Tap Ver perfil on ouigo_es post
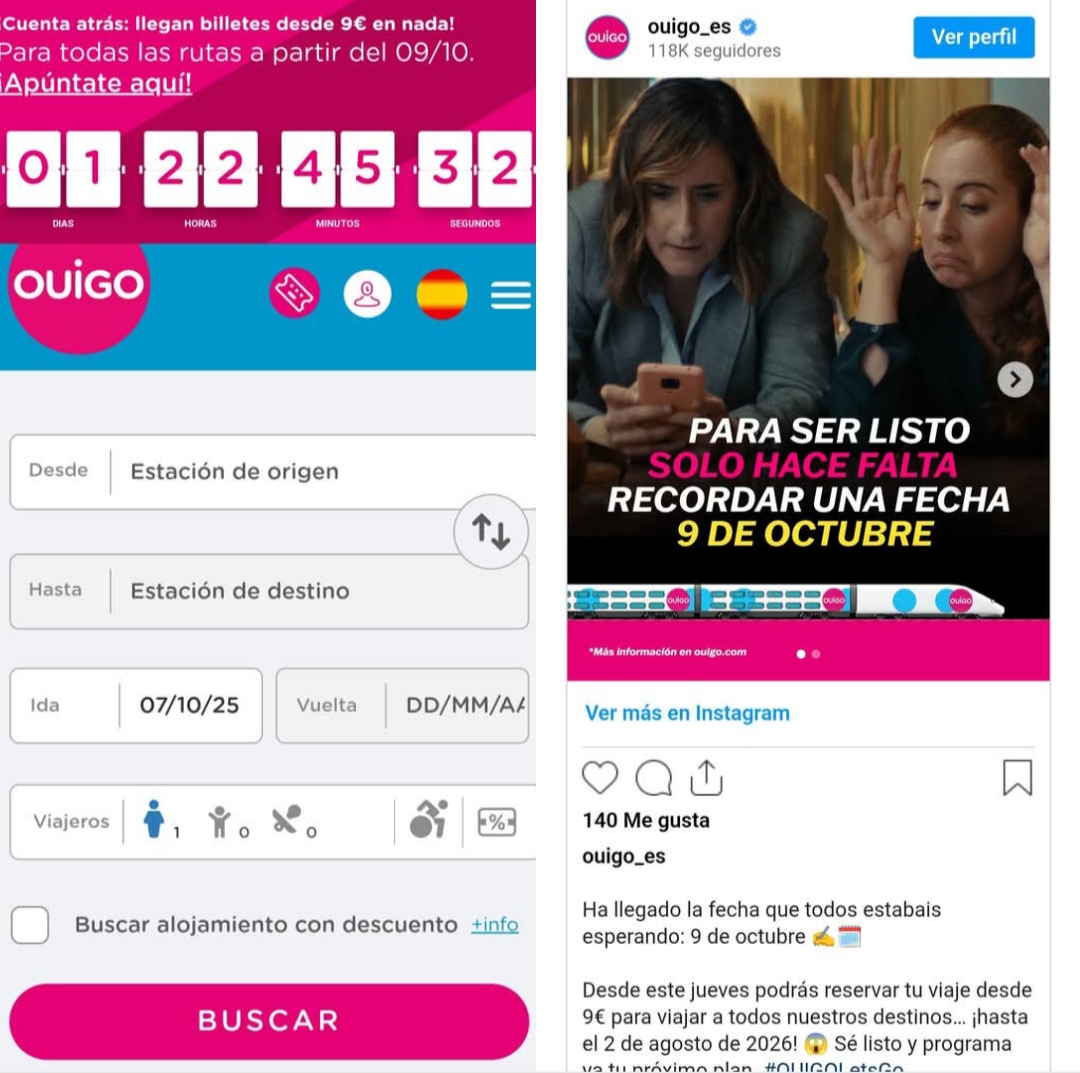The height and width of the screenshot is (1073, 1080). (x=973, y=37)
